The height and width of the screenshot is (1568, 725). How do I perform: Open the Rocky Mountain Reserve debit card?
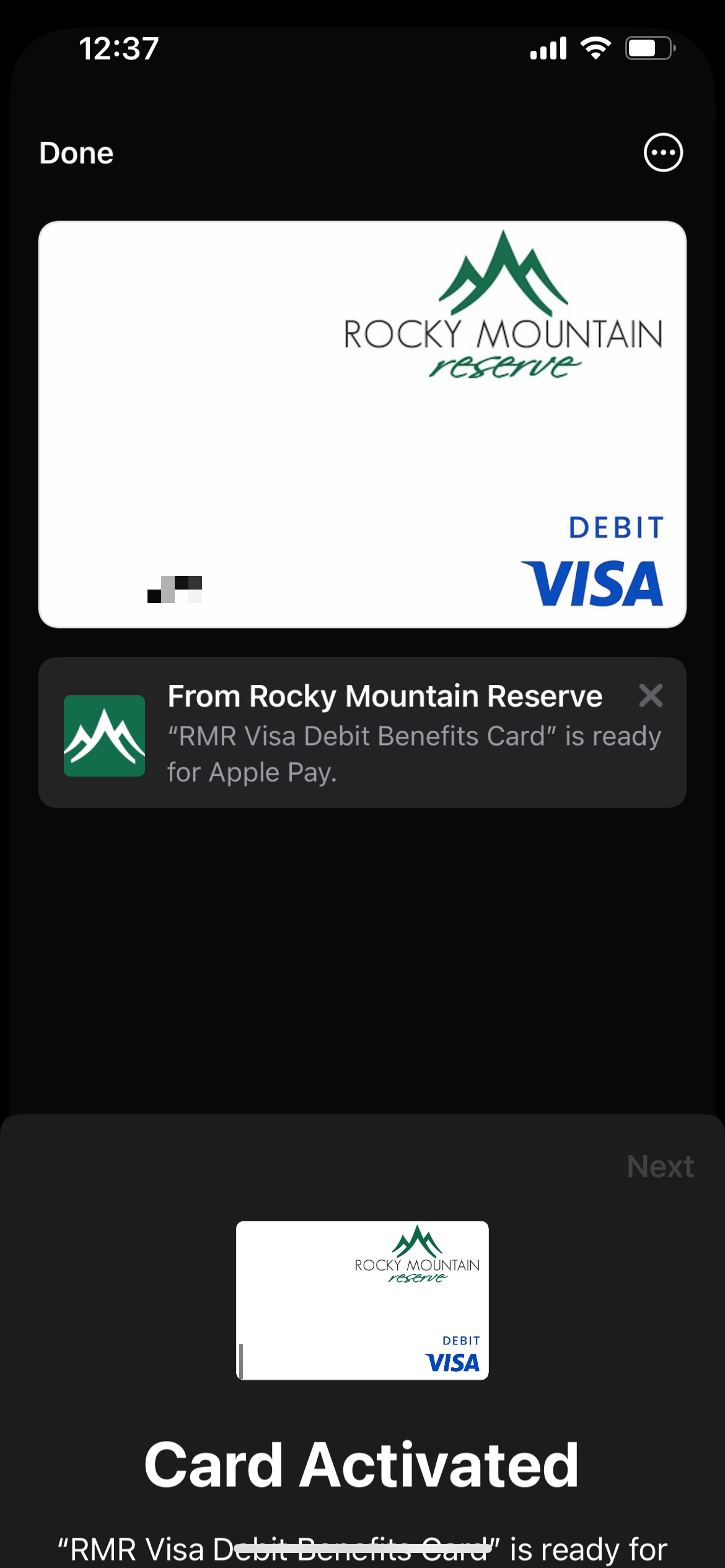362,424
